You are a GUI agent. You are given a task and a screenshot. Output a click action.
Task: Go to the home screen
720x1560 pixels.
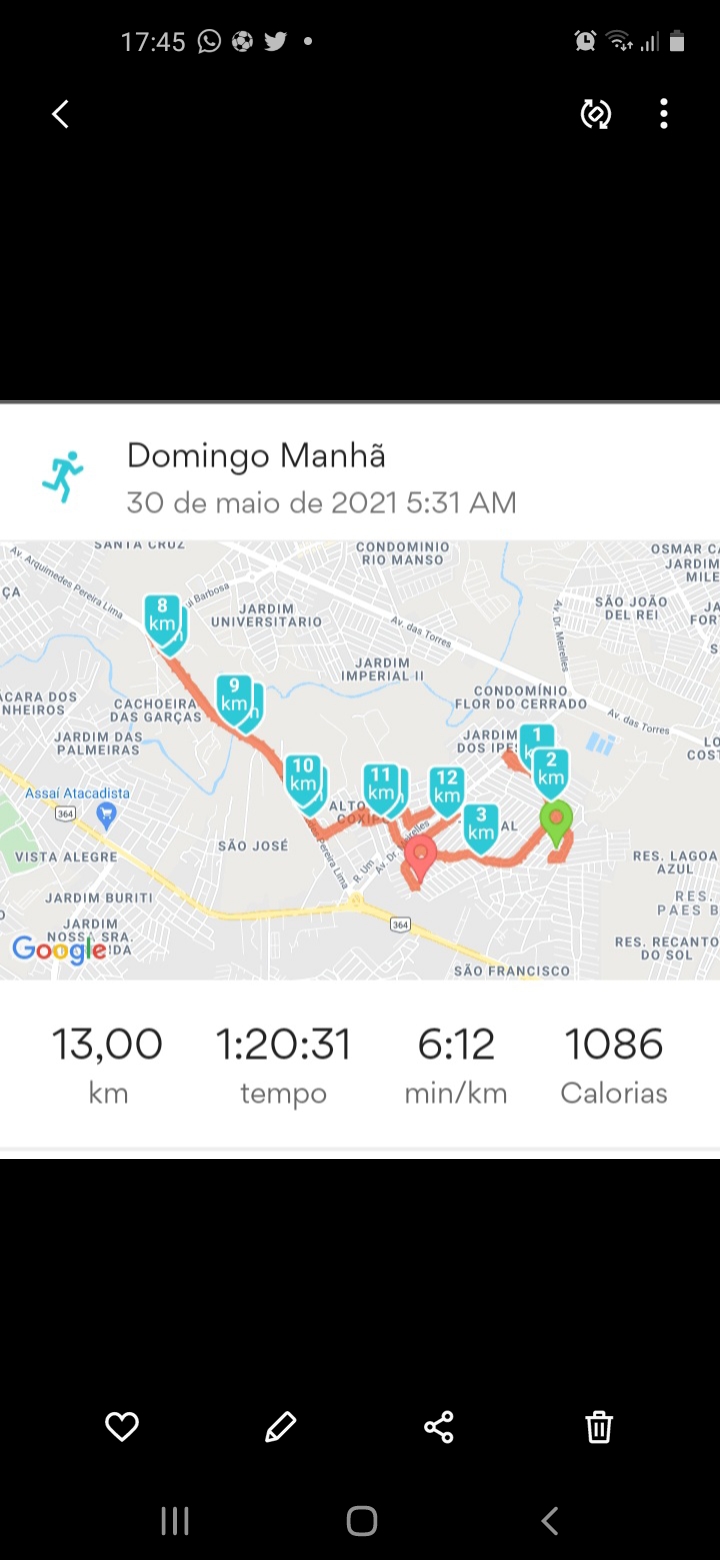click(361, 1522)
